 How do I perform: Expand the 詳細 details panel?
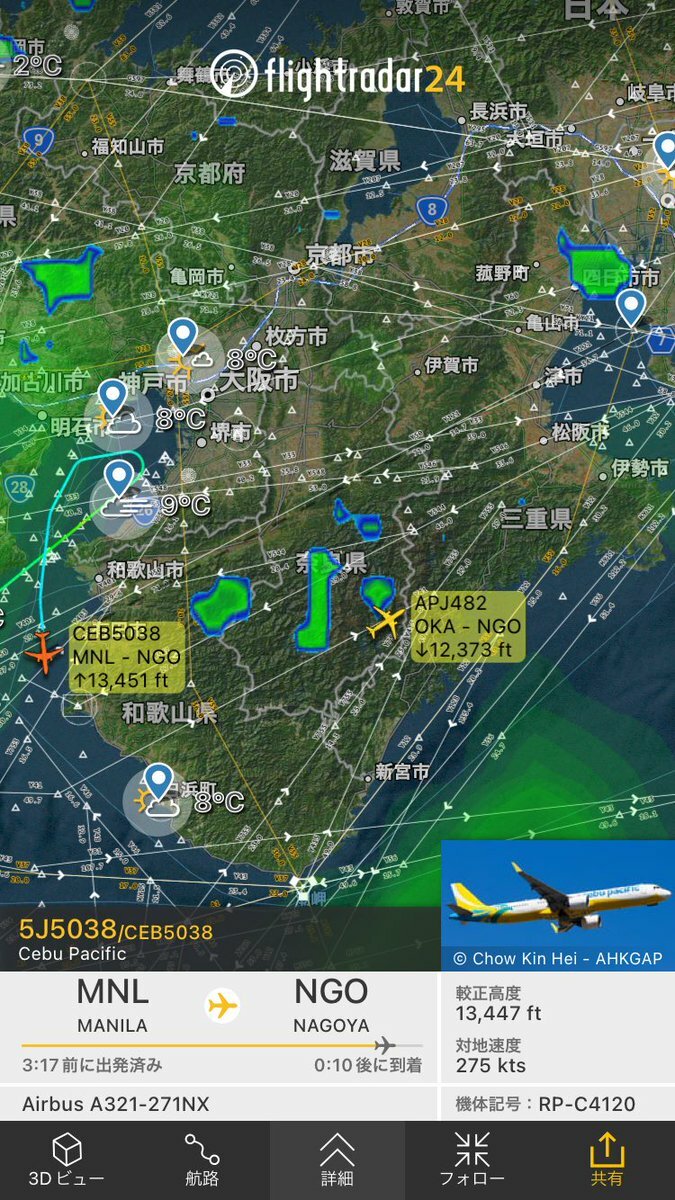coord(337,1160)
